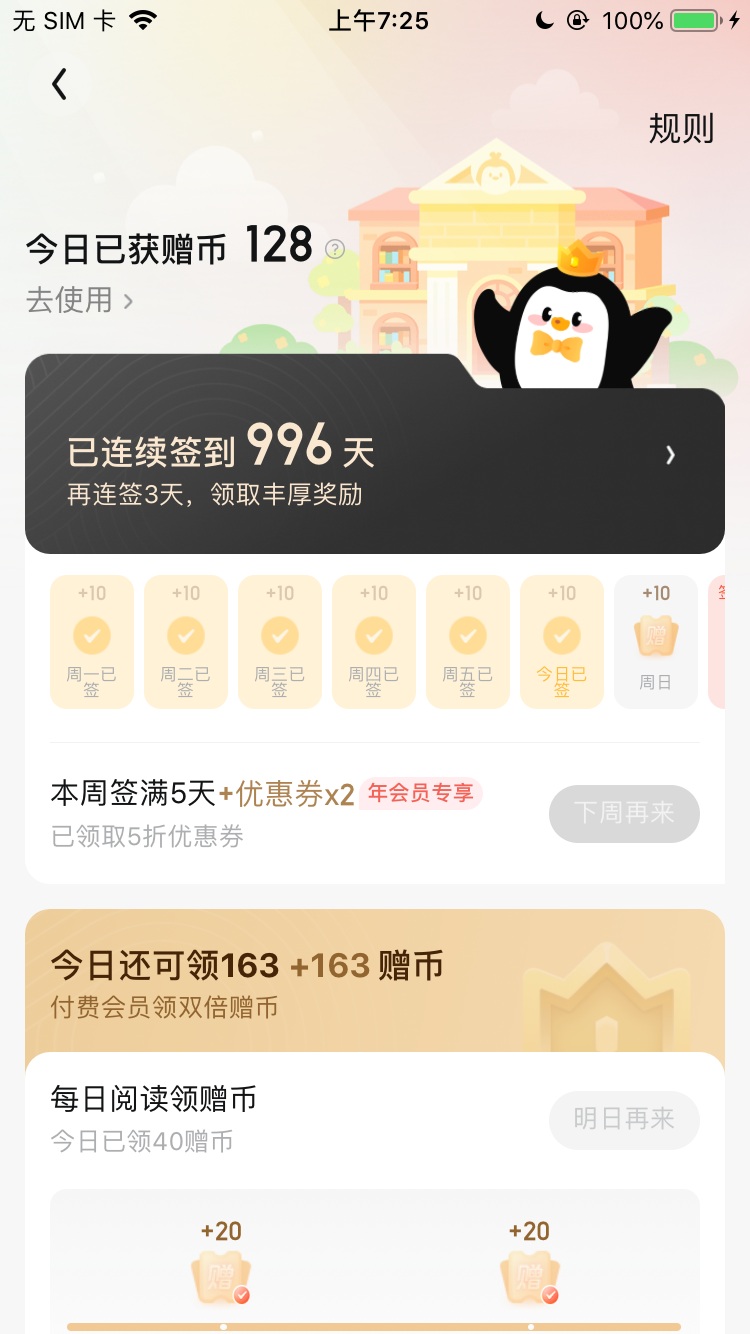Image resolution: width=750 pixels, height=1334 pixels.
Task: Open the help icon beside 128
Action: (x=335, y=250)
